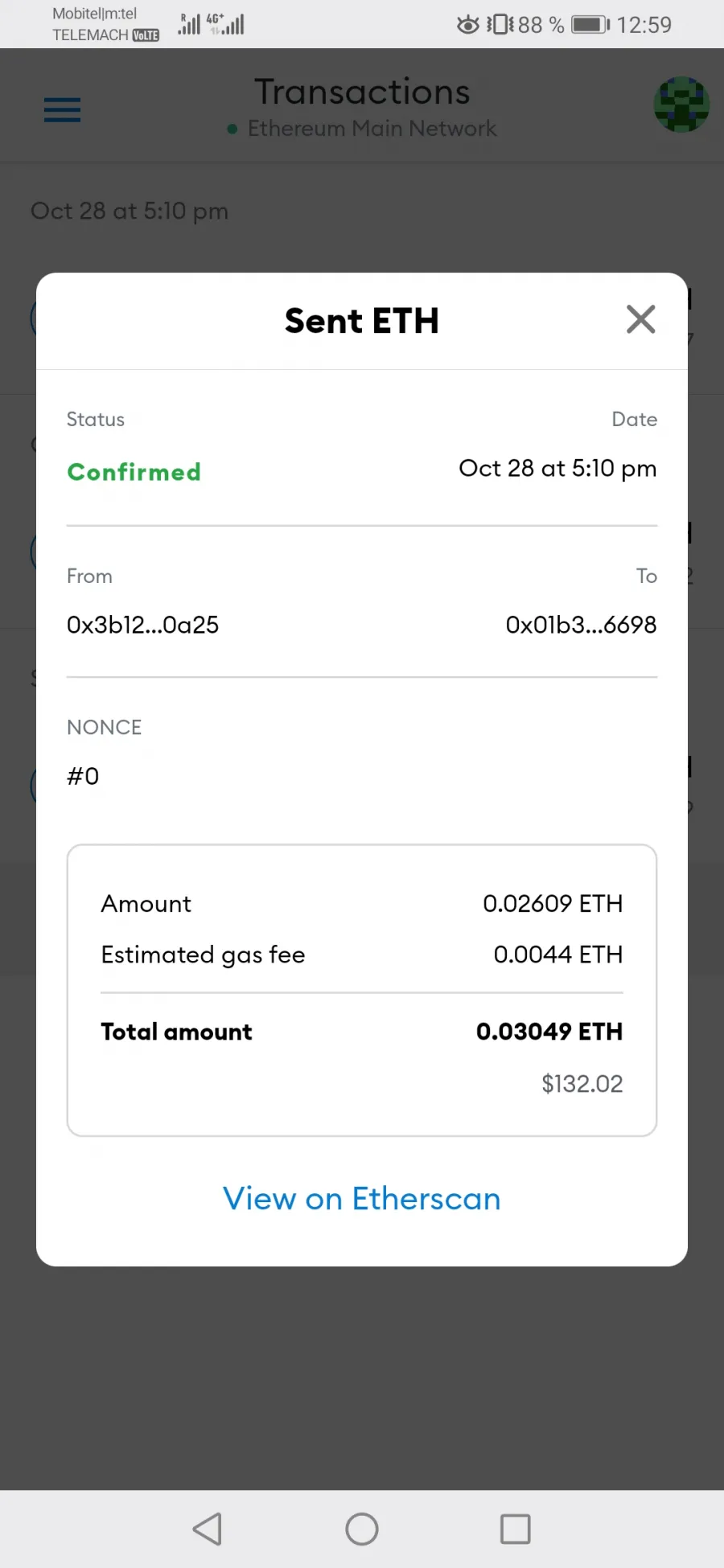Tap the system home button
The width and height of the screenshot is (724, 1568).
[362, 1529]
